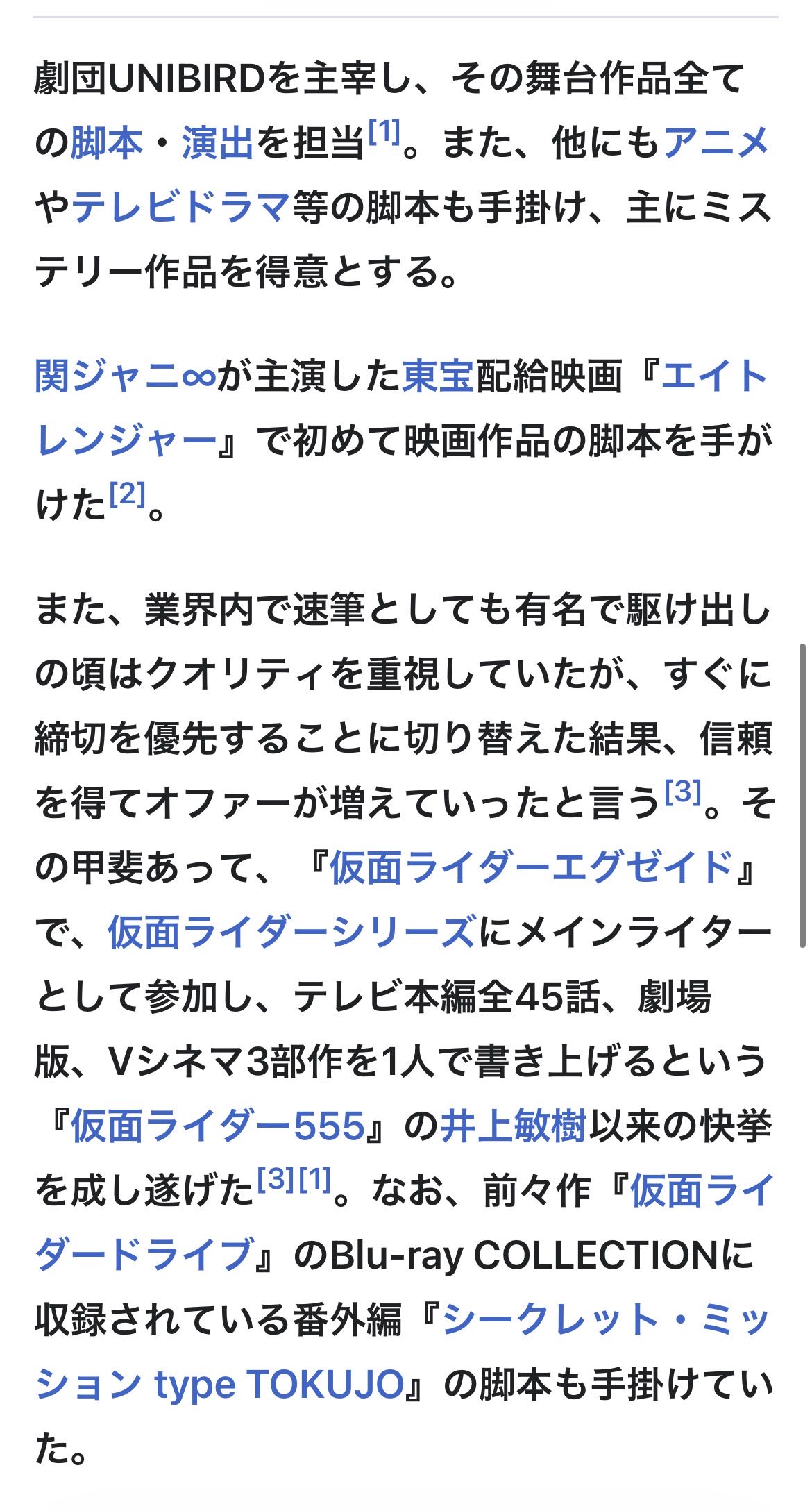Follow the アニメ link
812x1511 pixels.
point(716,143)
